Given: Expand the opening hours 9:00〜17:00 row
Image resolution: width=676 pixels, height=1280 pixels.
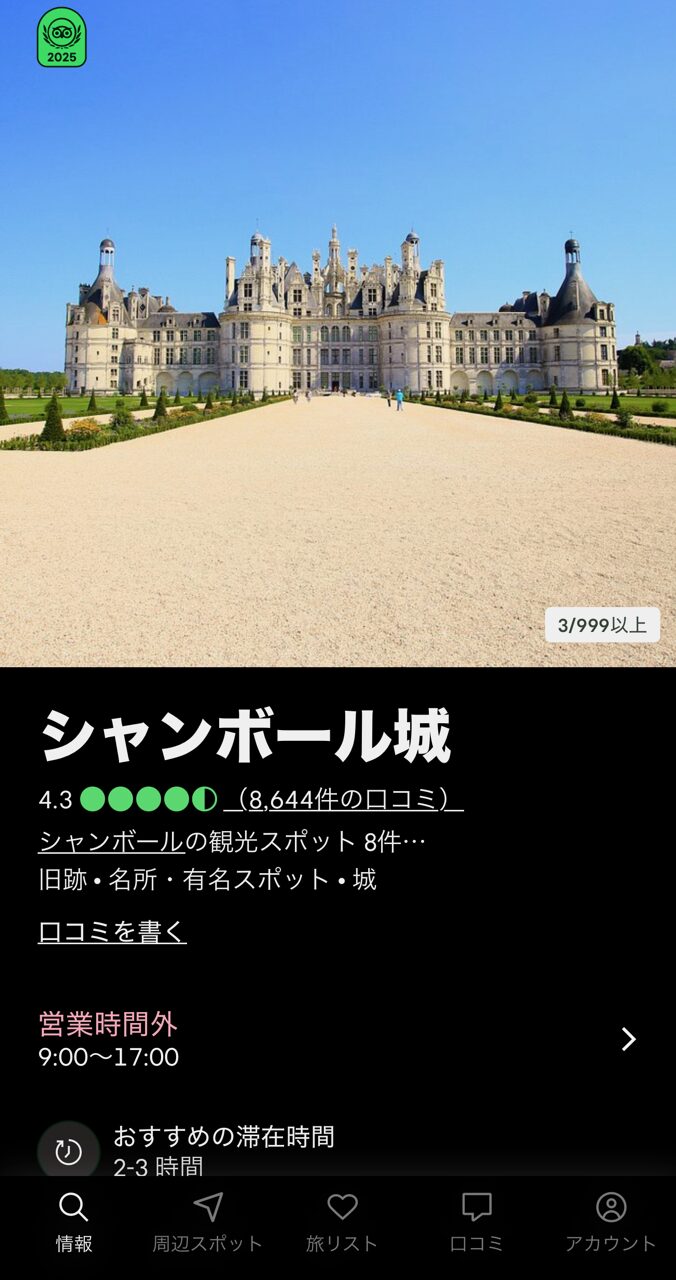Looking at the screenshot, I should pos(337,1040).
